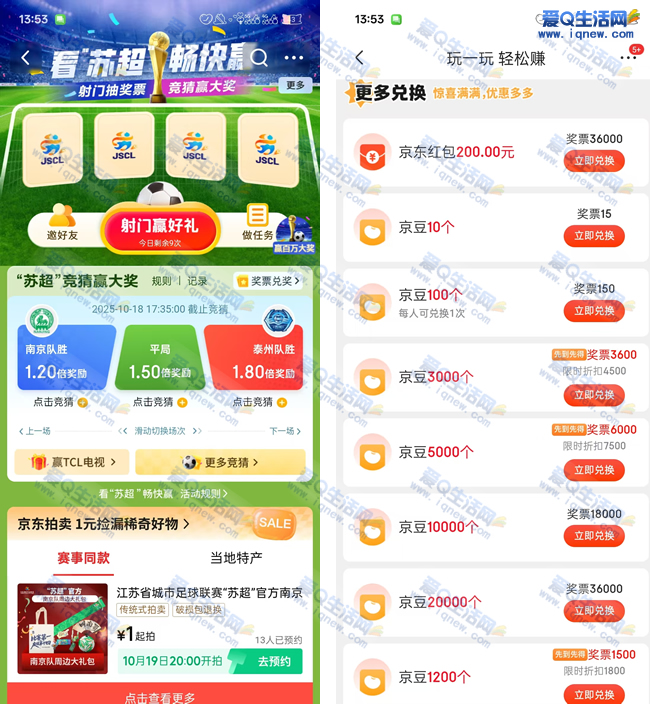Redeem 京东红包200.00元 with 立即兑换
The image size is (650, 704).
pyautogui.click(x=594, y=161)
